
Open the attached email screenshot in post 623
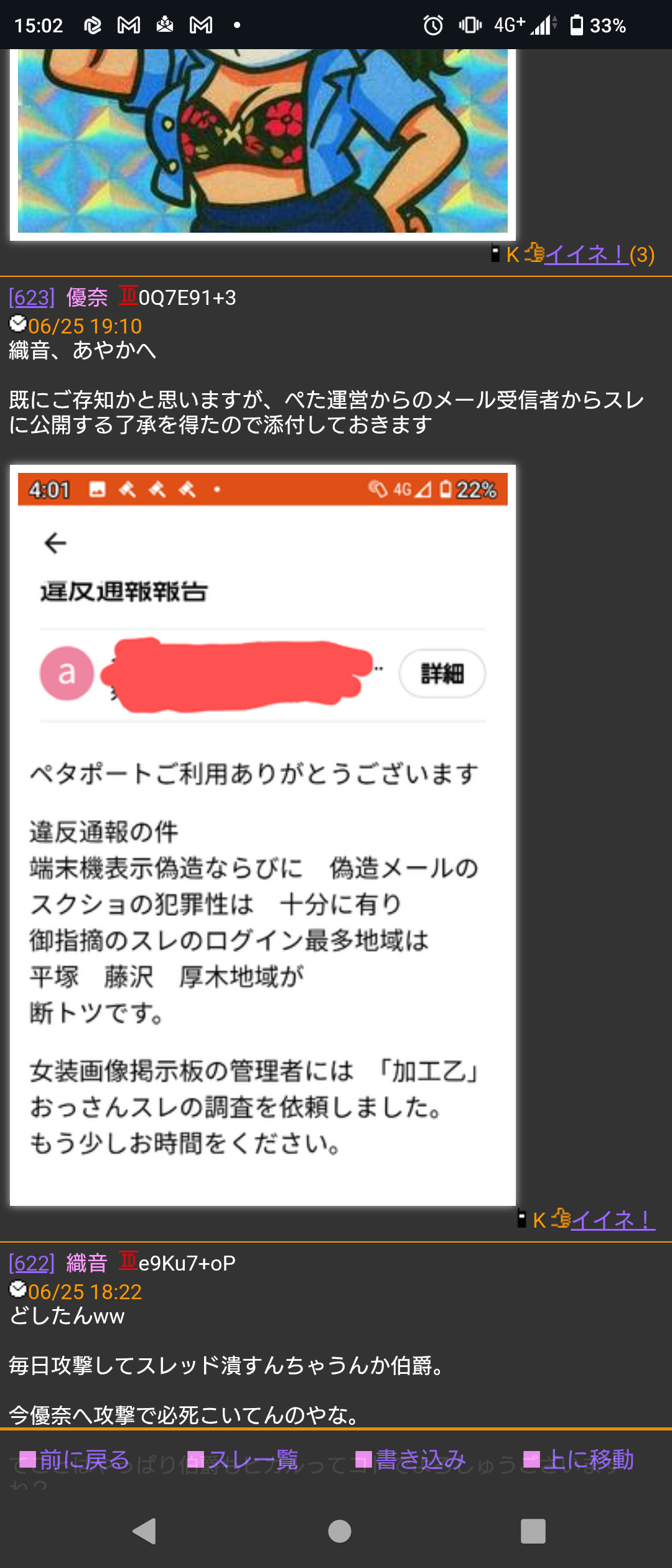[263, 834]
